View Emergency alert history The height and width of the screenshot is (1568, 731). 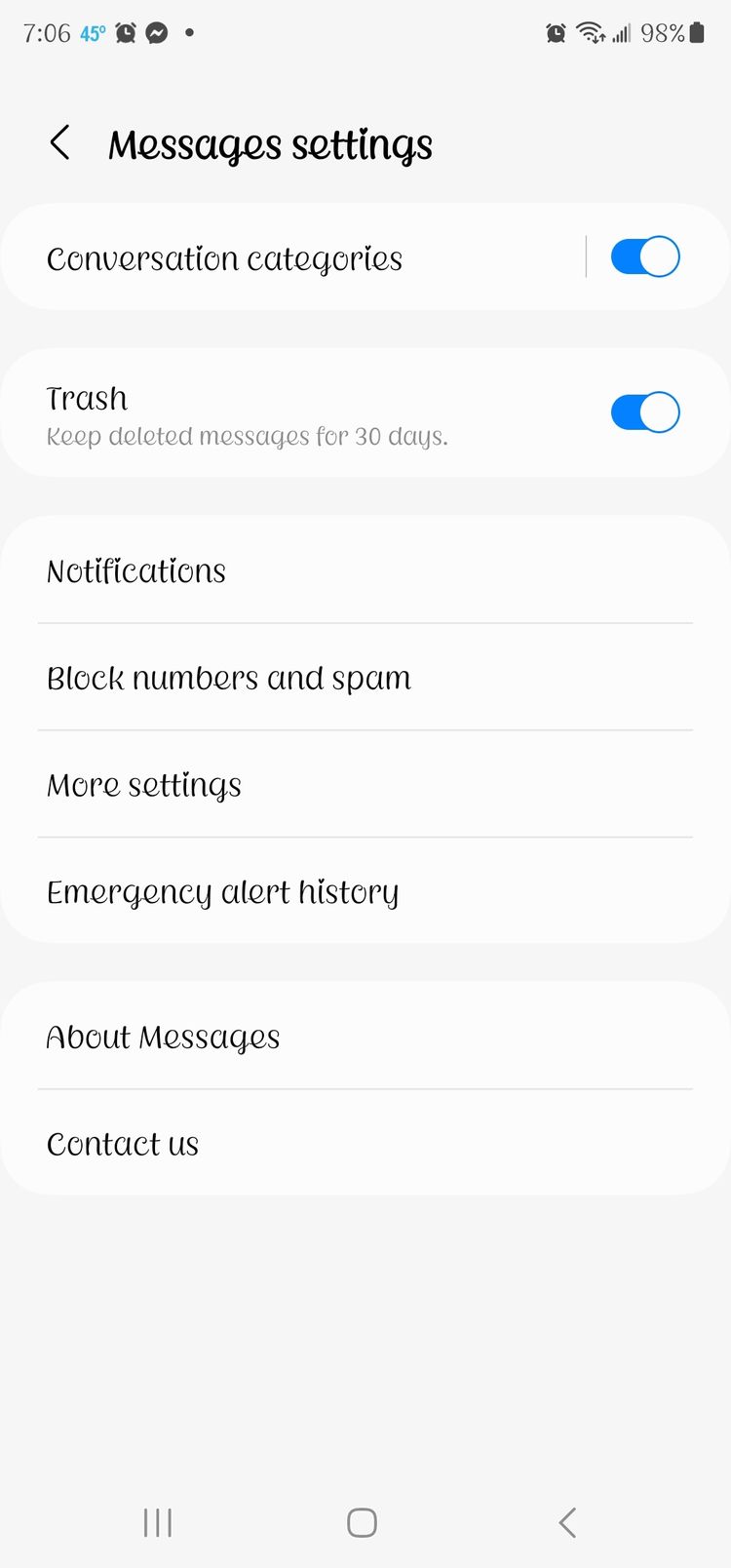365,891
